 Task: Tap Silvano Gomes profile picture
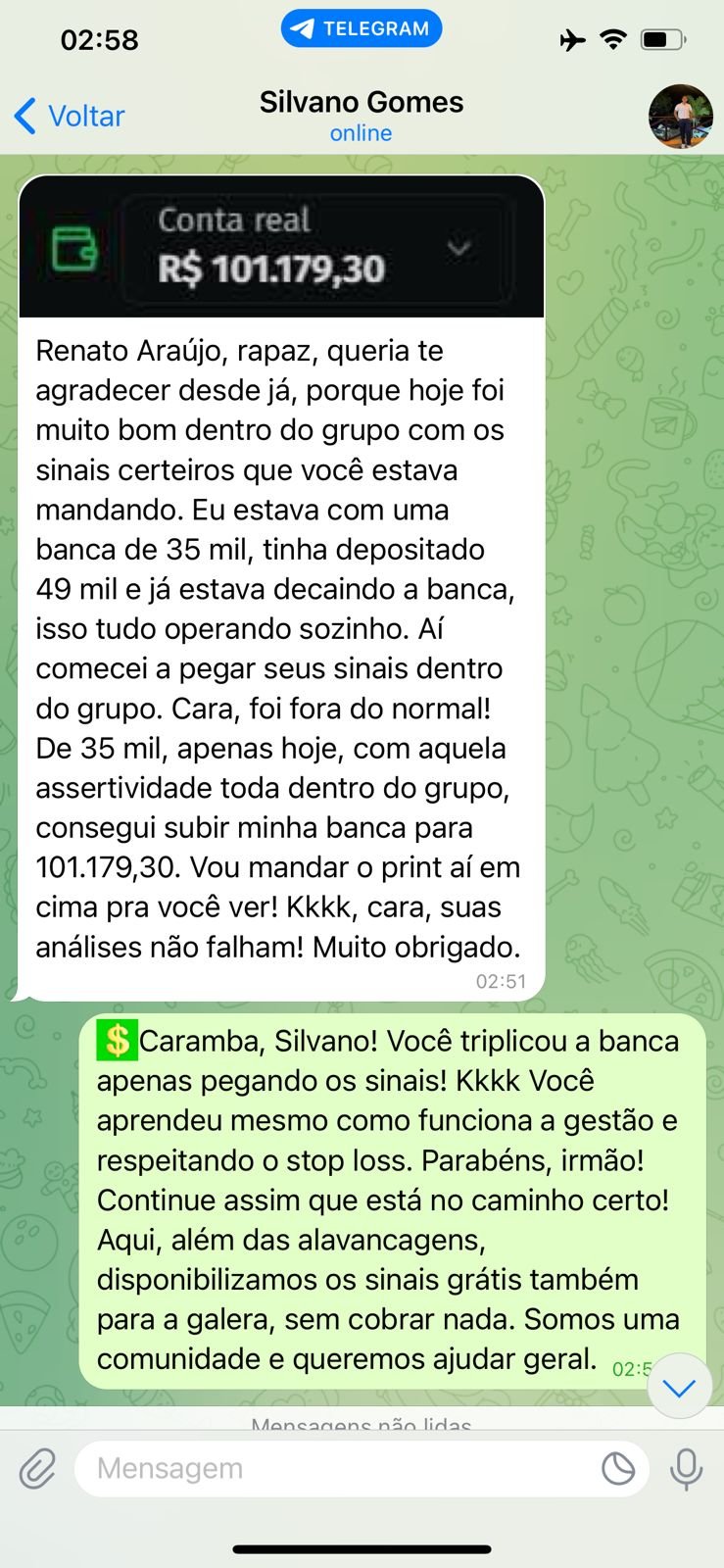click(x=681, y=116)
